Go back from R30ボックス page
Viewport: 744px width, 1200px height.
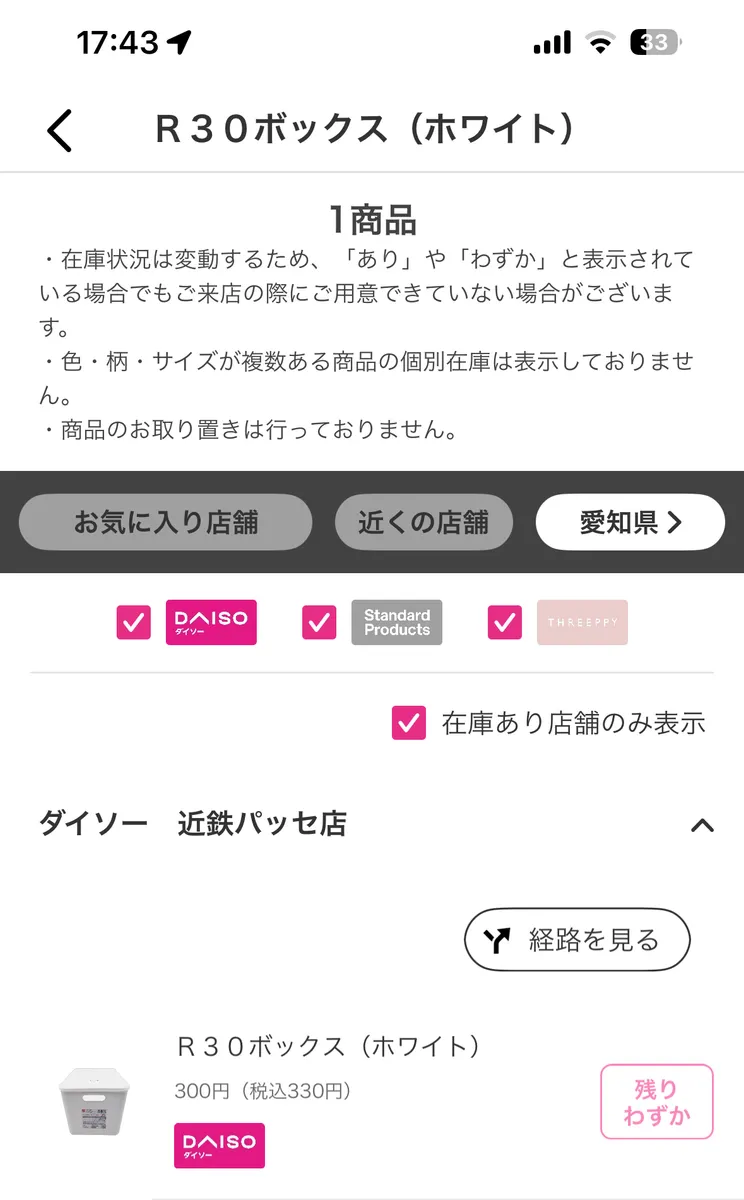coord(60,130)
